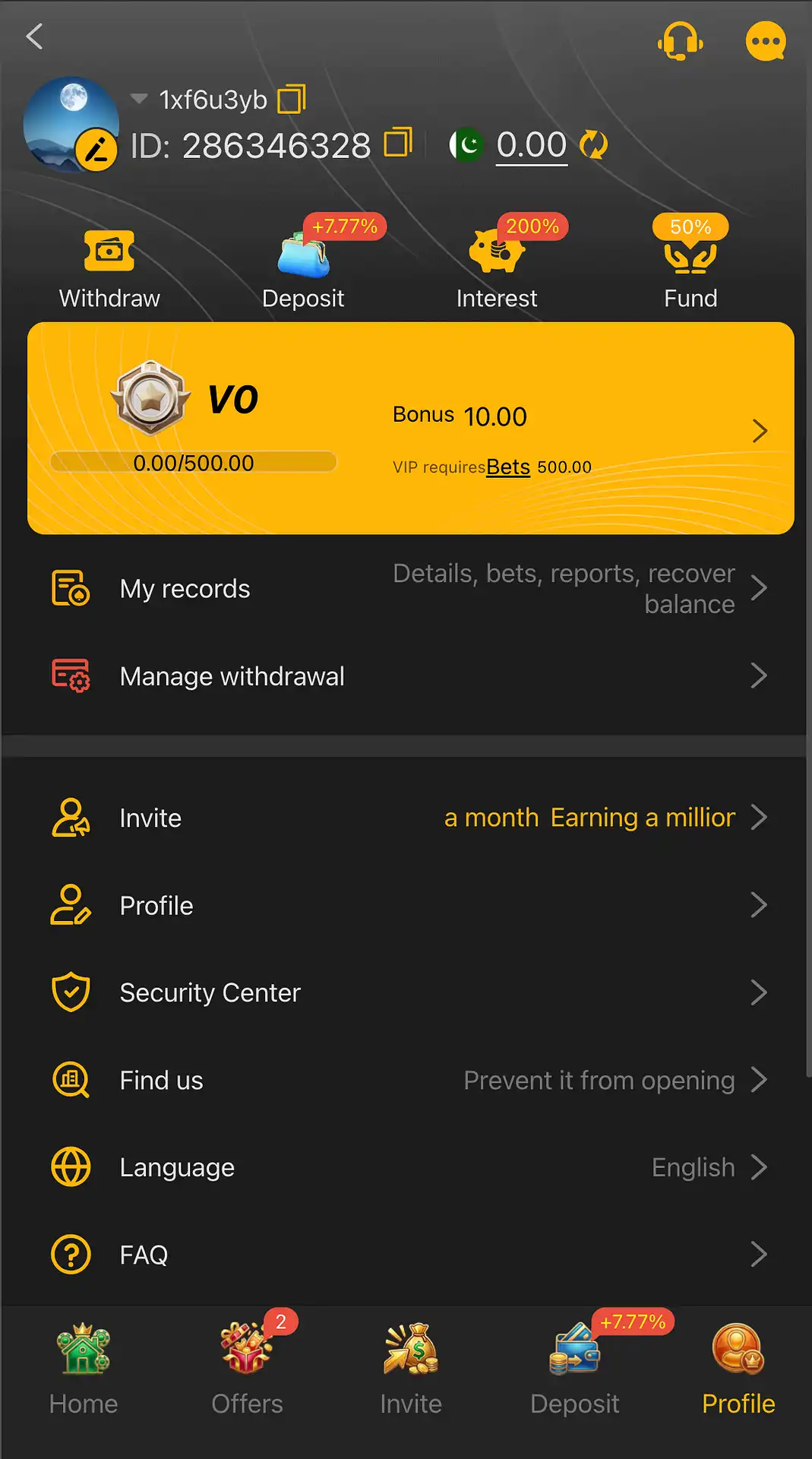Open Withdraw
Screen dimensions: 812x1459
pos(109,270)
